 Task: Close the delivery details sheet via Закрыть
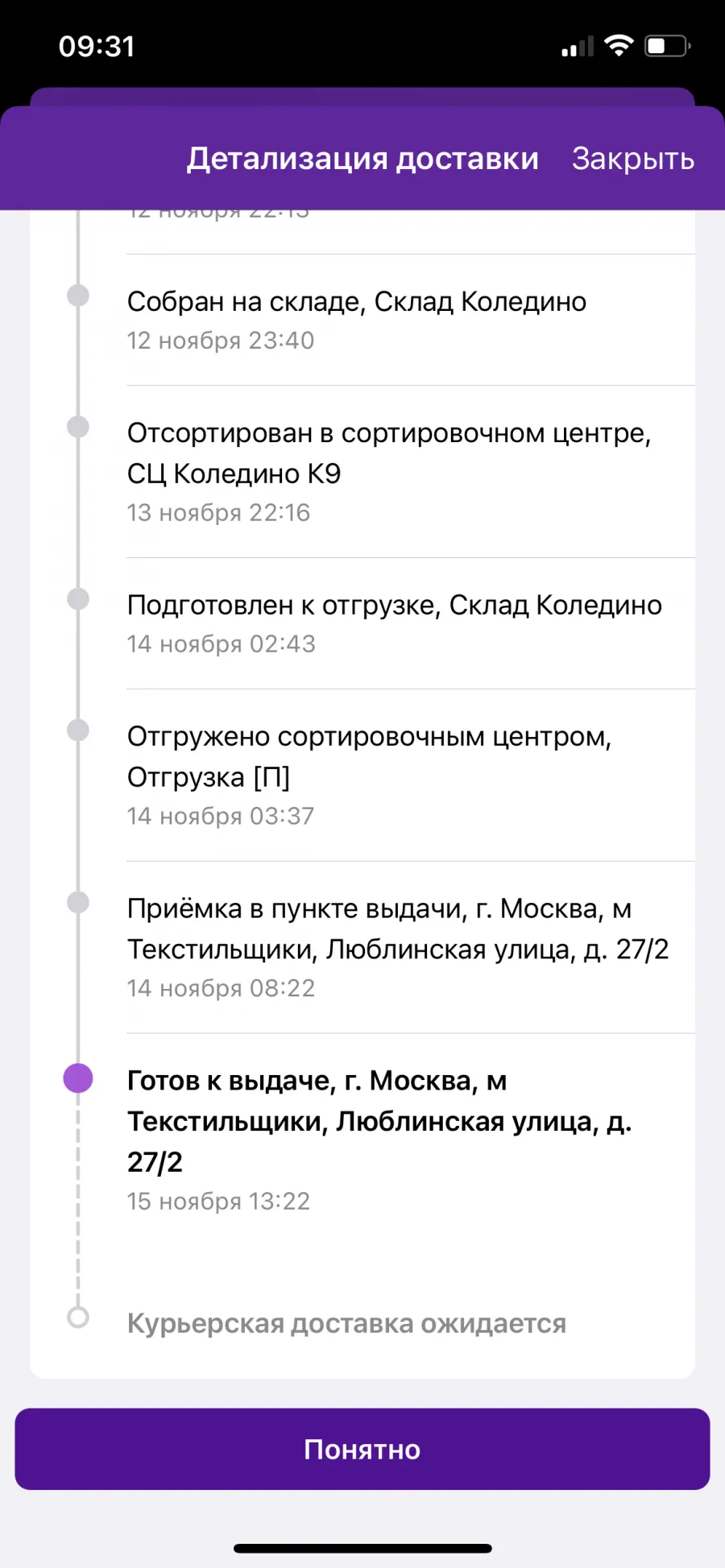click(632, 159)
